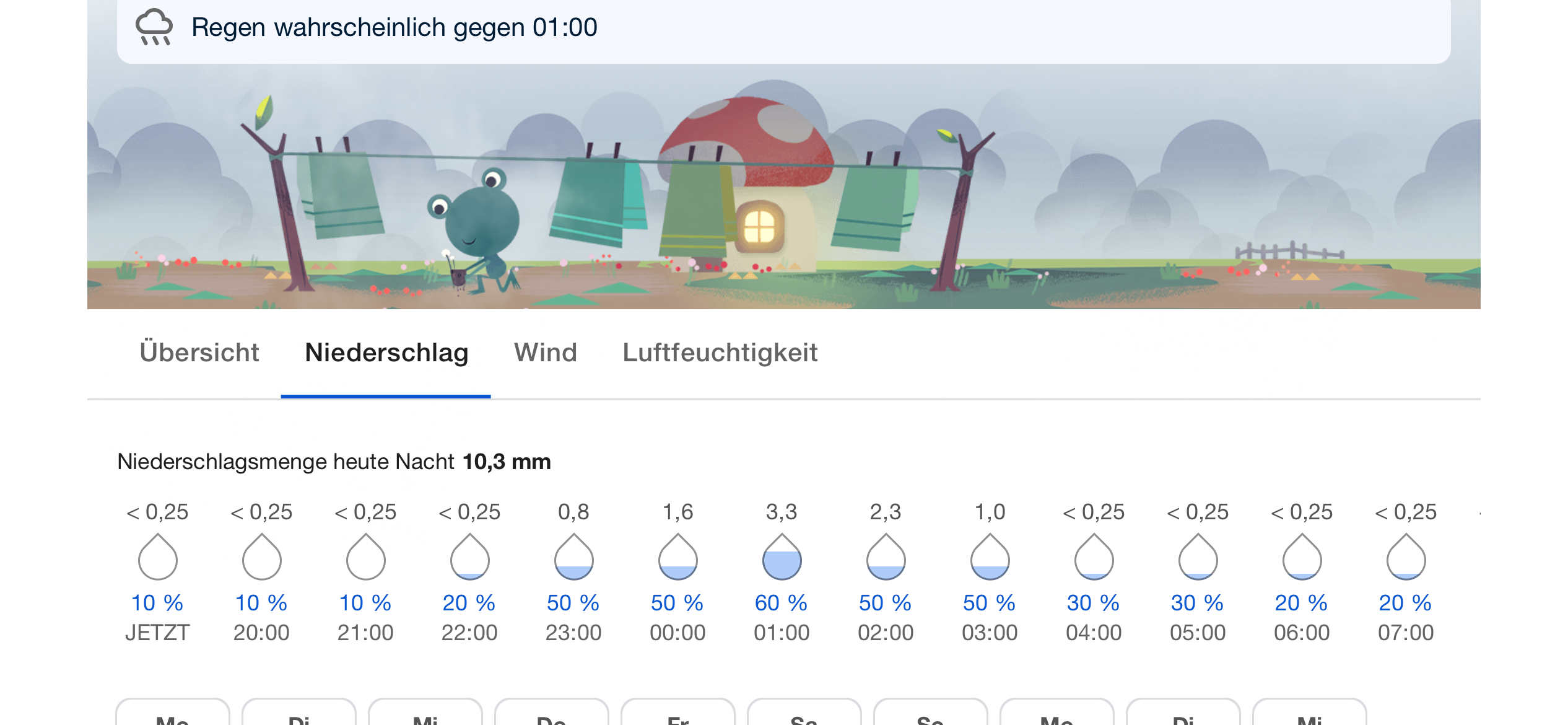Select the Niederschlag tab

[386, 353]
